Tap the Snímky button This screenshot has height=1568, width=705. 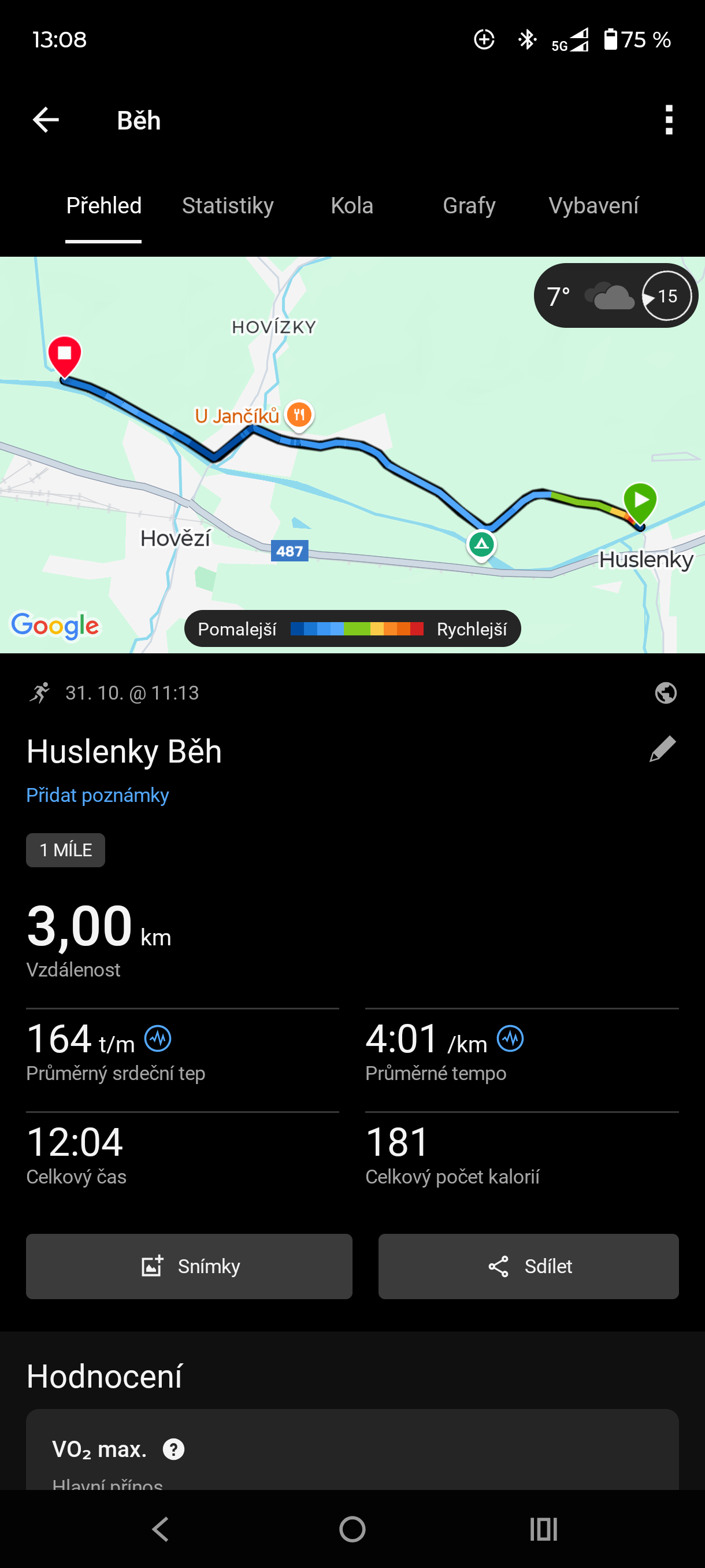tap(189, 1266)
